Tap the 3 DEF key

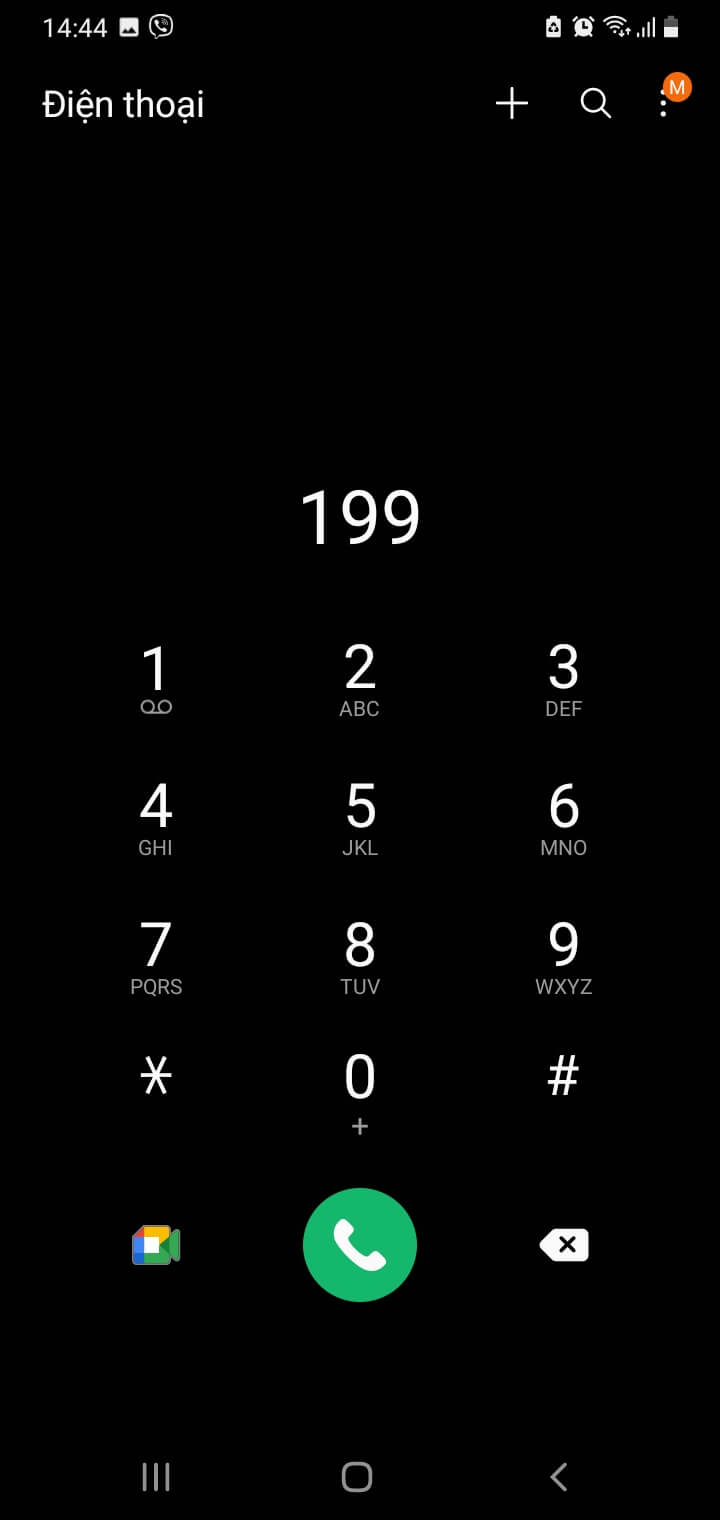click(564, 678)
